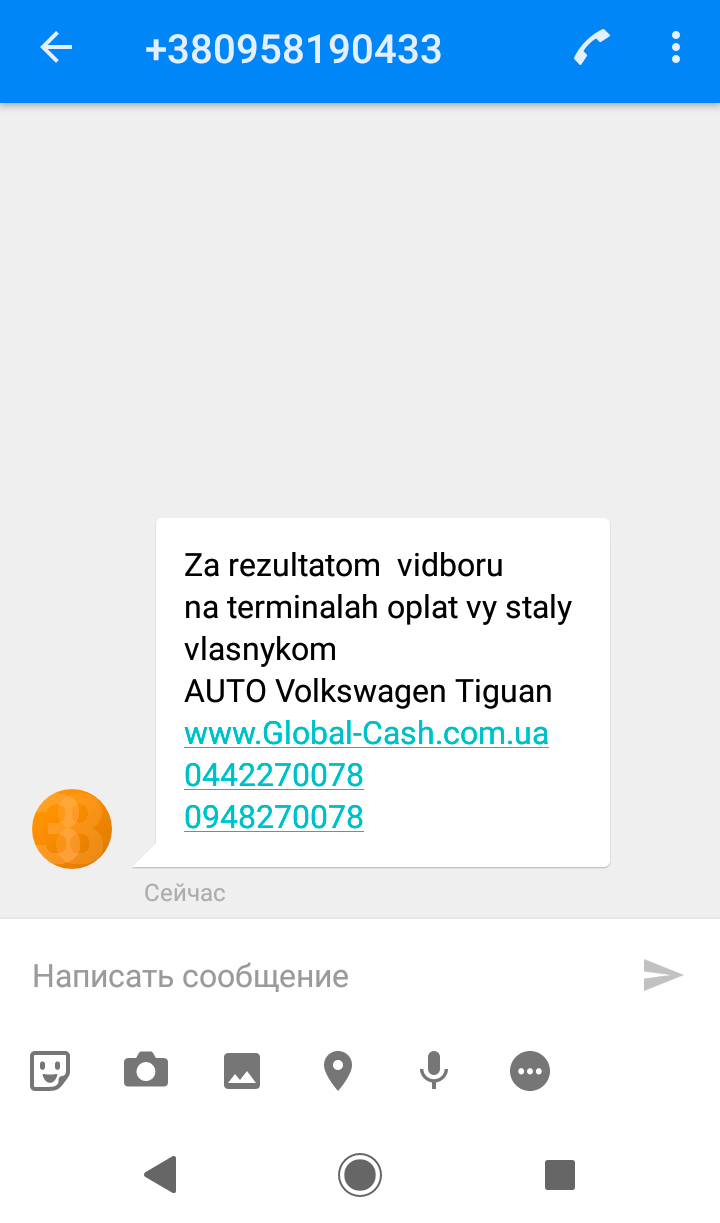Attach a photo using the camera icon
Viewport: 720px width, 1223px height.
[146, 1071]
